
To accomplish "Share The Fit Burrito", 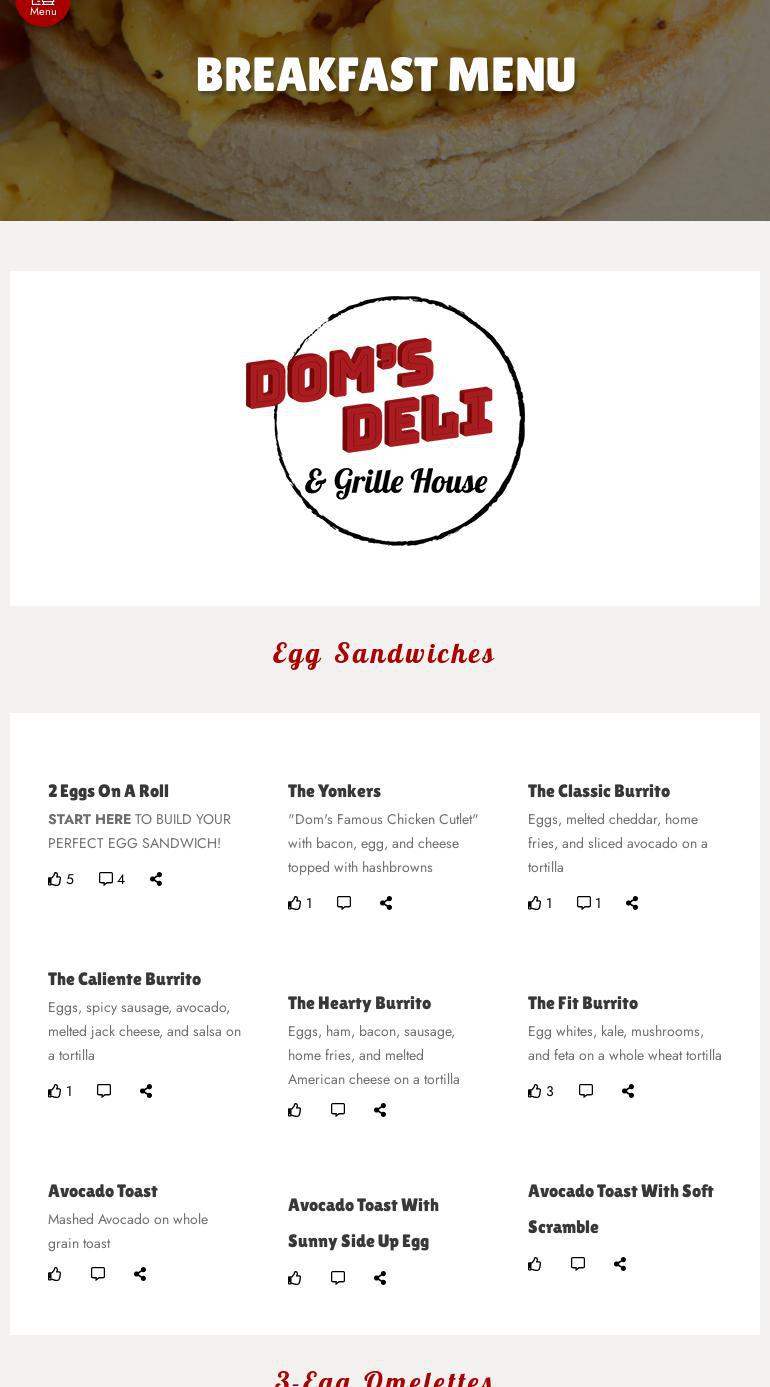I will pyautogui.click(x=628, y=1091).
